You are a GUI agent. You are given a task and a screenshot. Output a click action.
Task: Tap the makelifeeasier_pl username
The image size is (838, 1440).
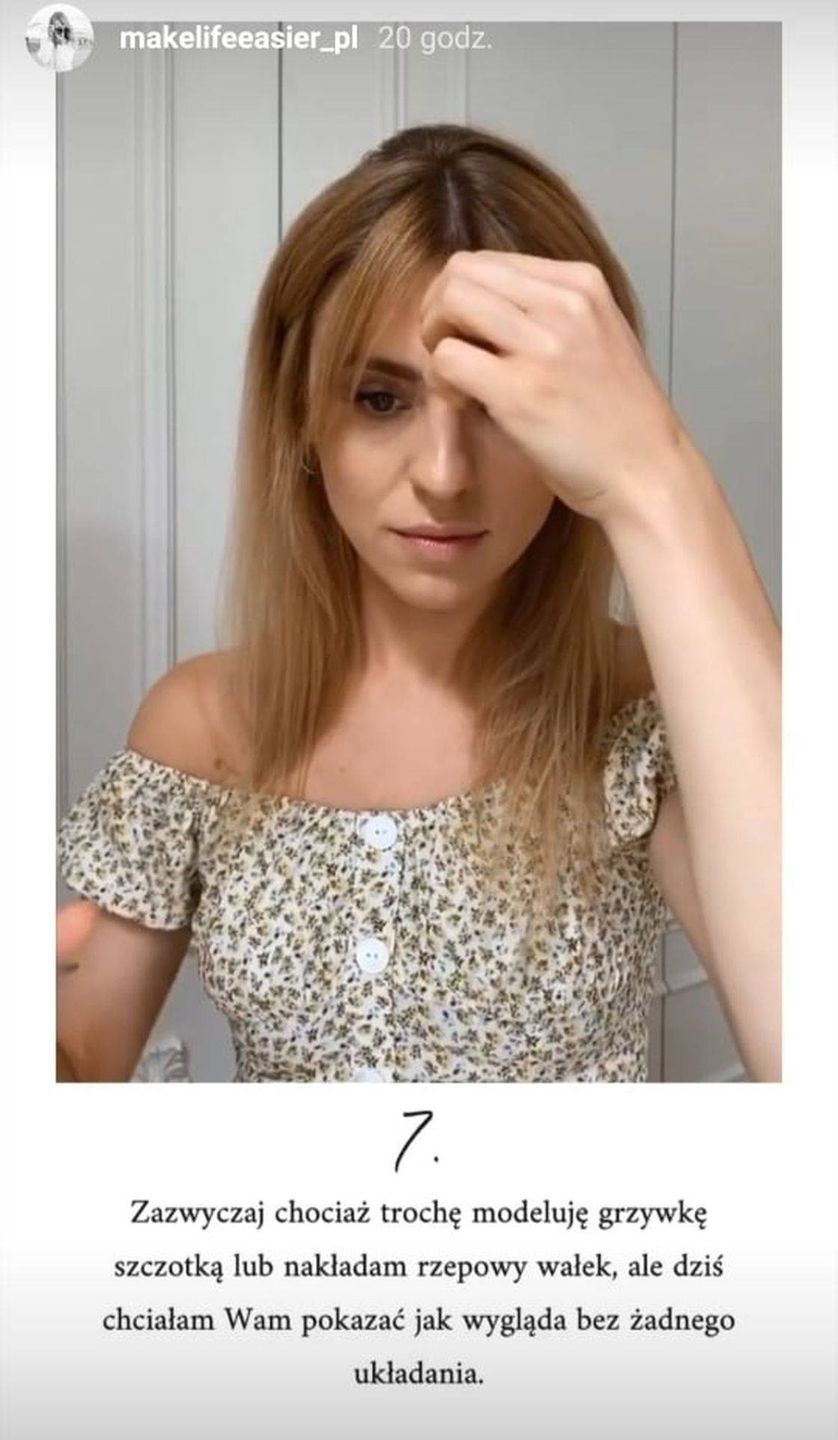point(238,40)
